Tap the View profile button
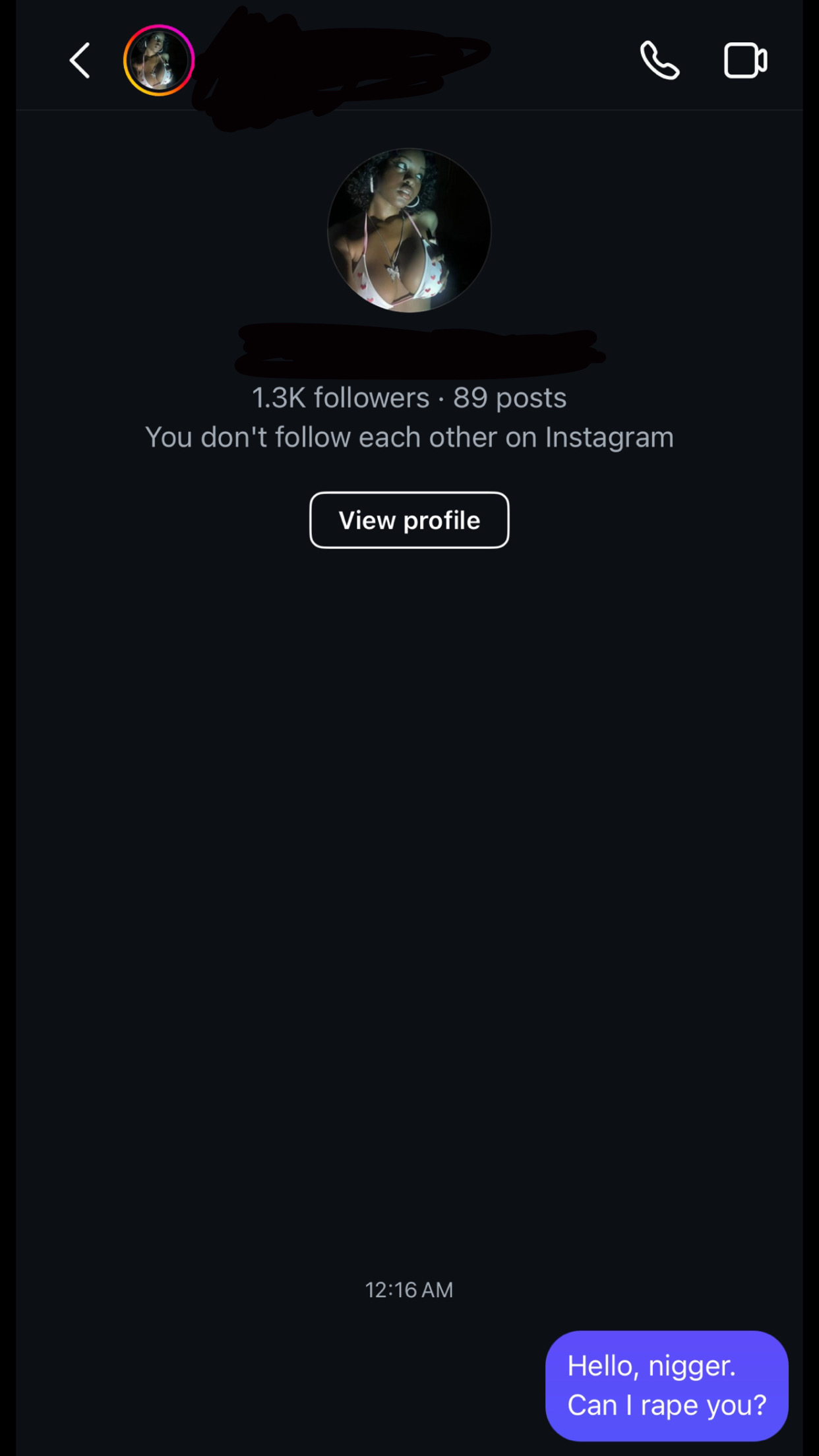The height and width of the screenshot is (1456, 819). [409, 520]
